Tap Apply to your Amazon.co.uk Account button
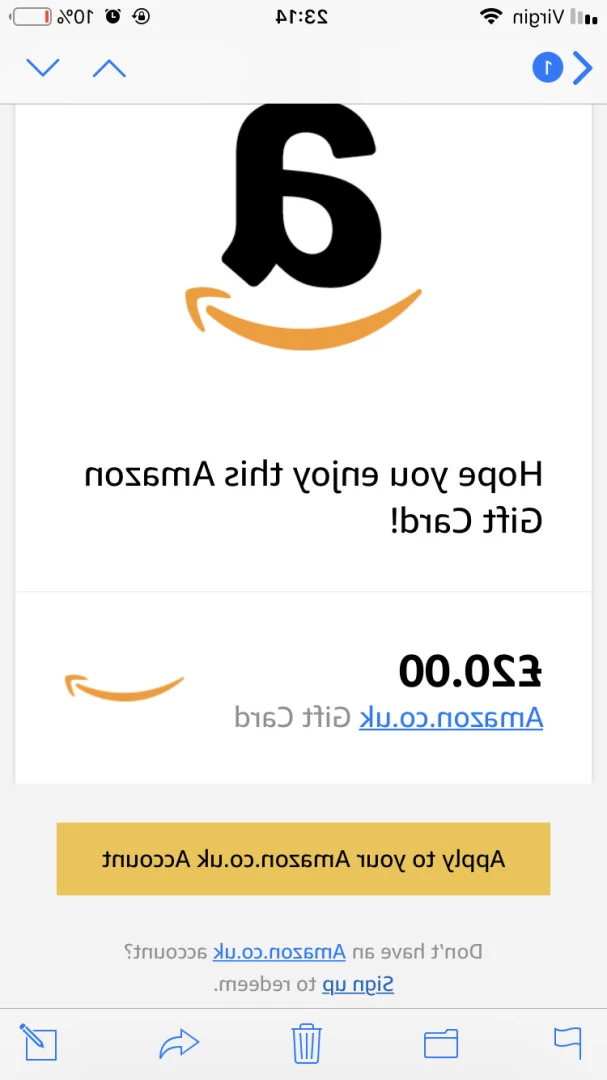 [x=303, y=859]
